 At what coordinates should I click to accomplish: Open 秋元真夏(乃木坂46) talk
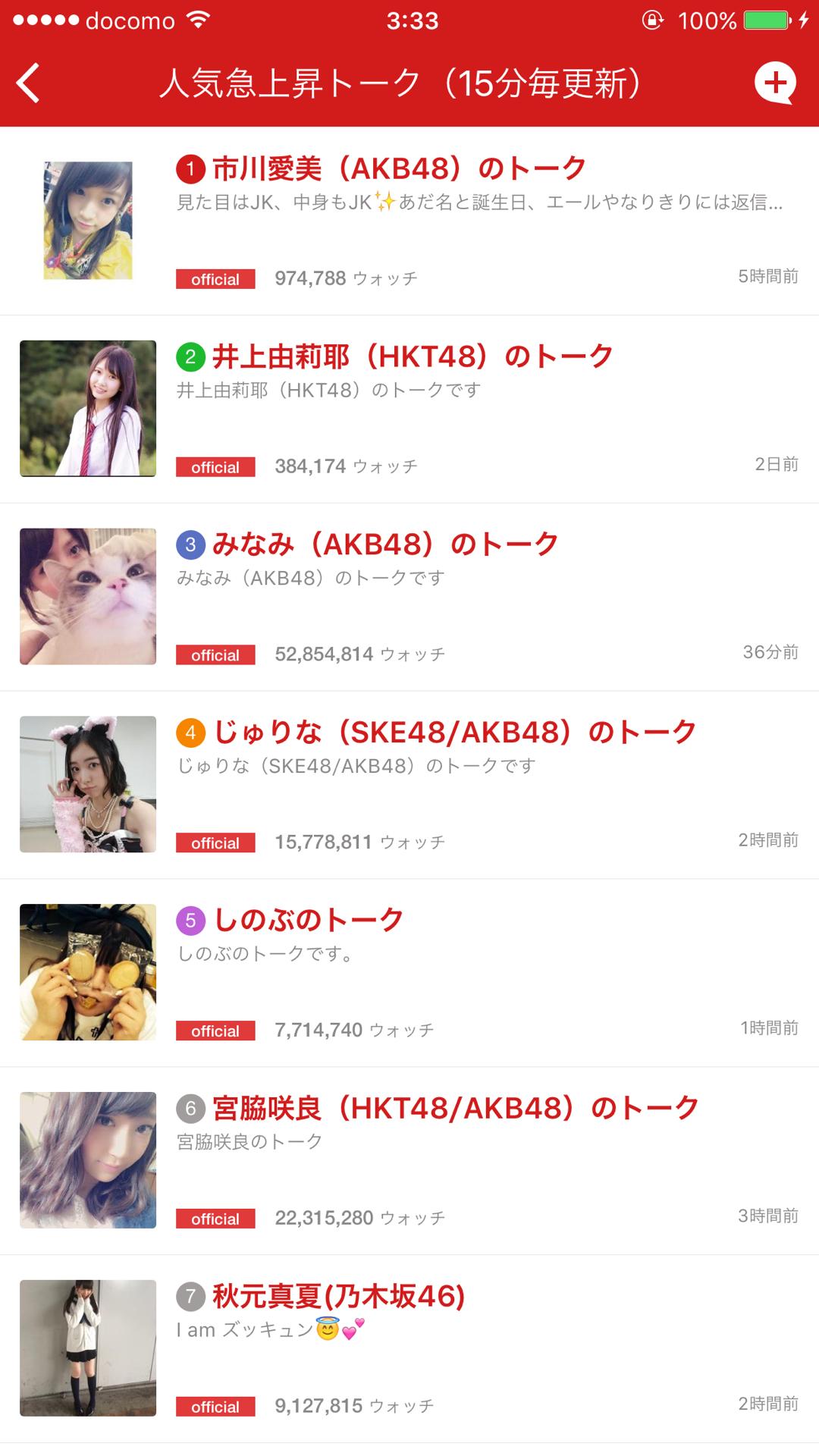(x=339, y=1297)
